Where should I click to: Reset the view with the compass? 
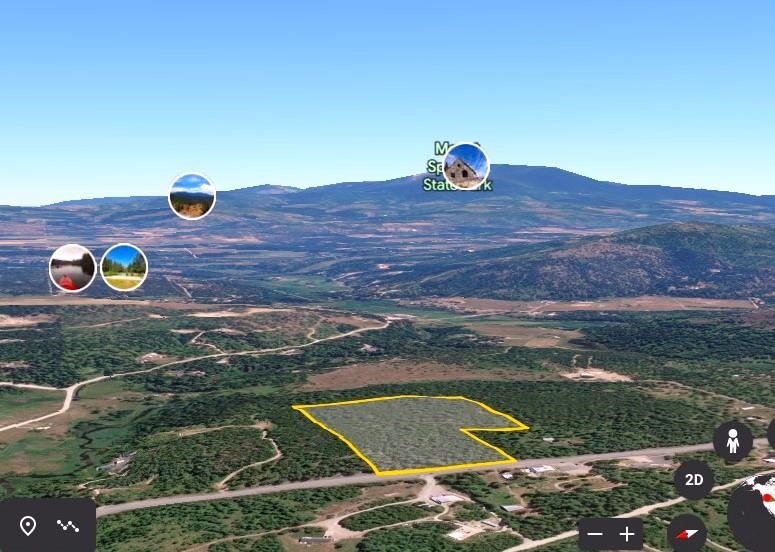coord(686,534)
